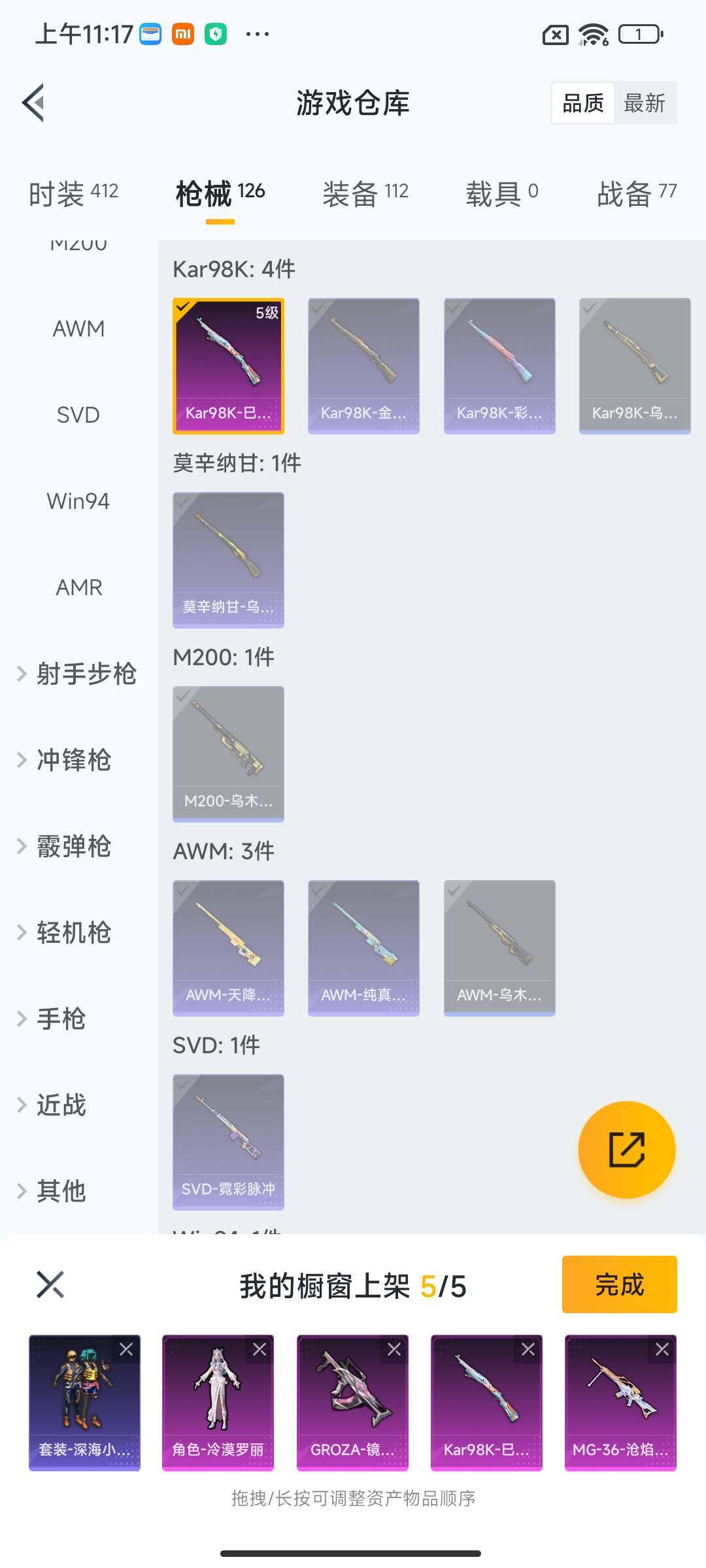Viewport: 706px width, 1568px height.
Task: Select AWM in the side list
Action: click(x=78, y=329)
